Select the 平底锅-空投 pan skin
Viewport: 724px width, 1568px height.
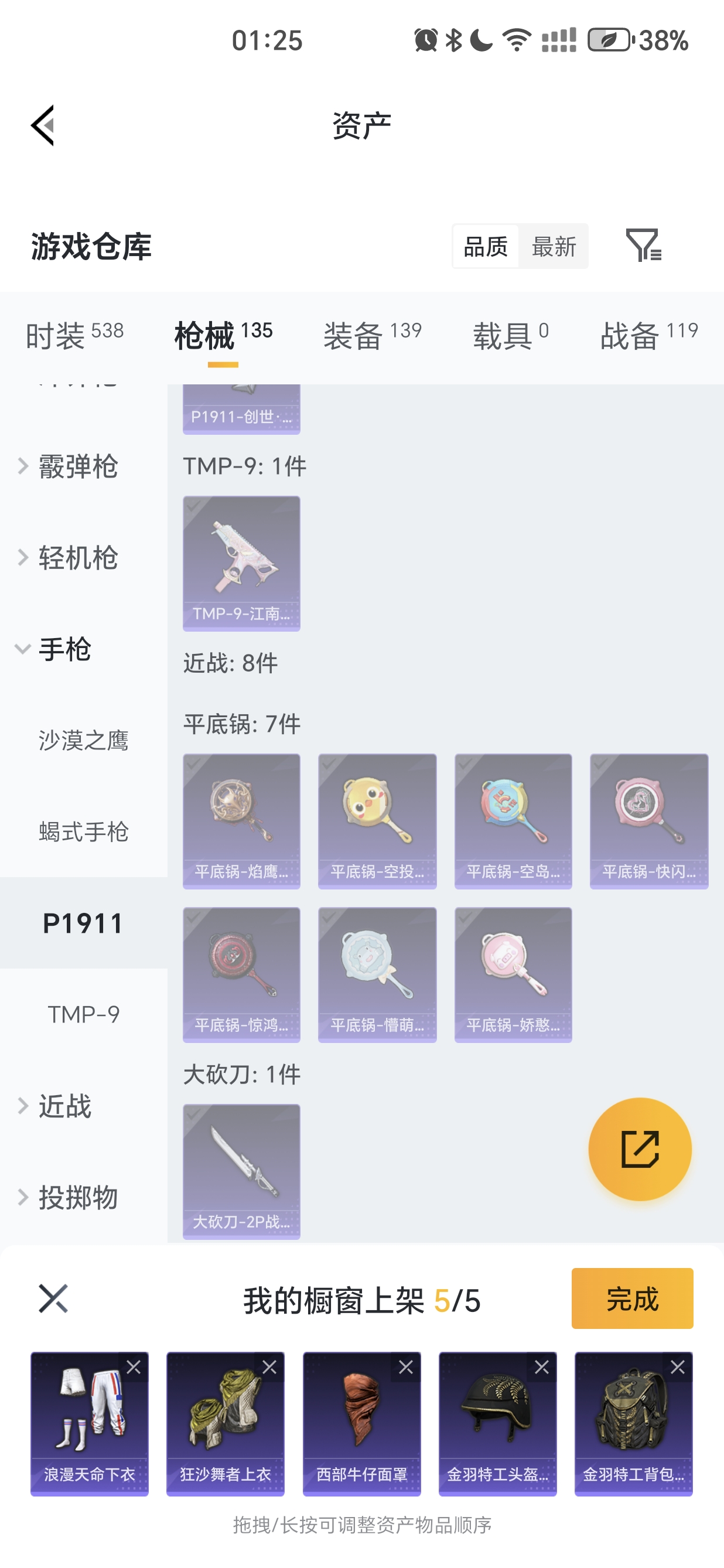coord(377,821)
